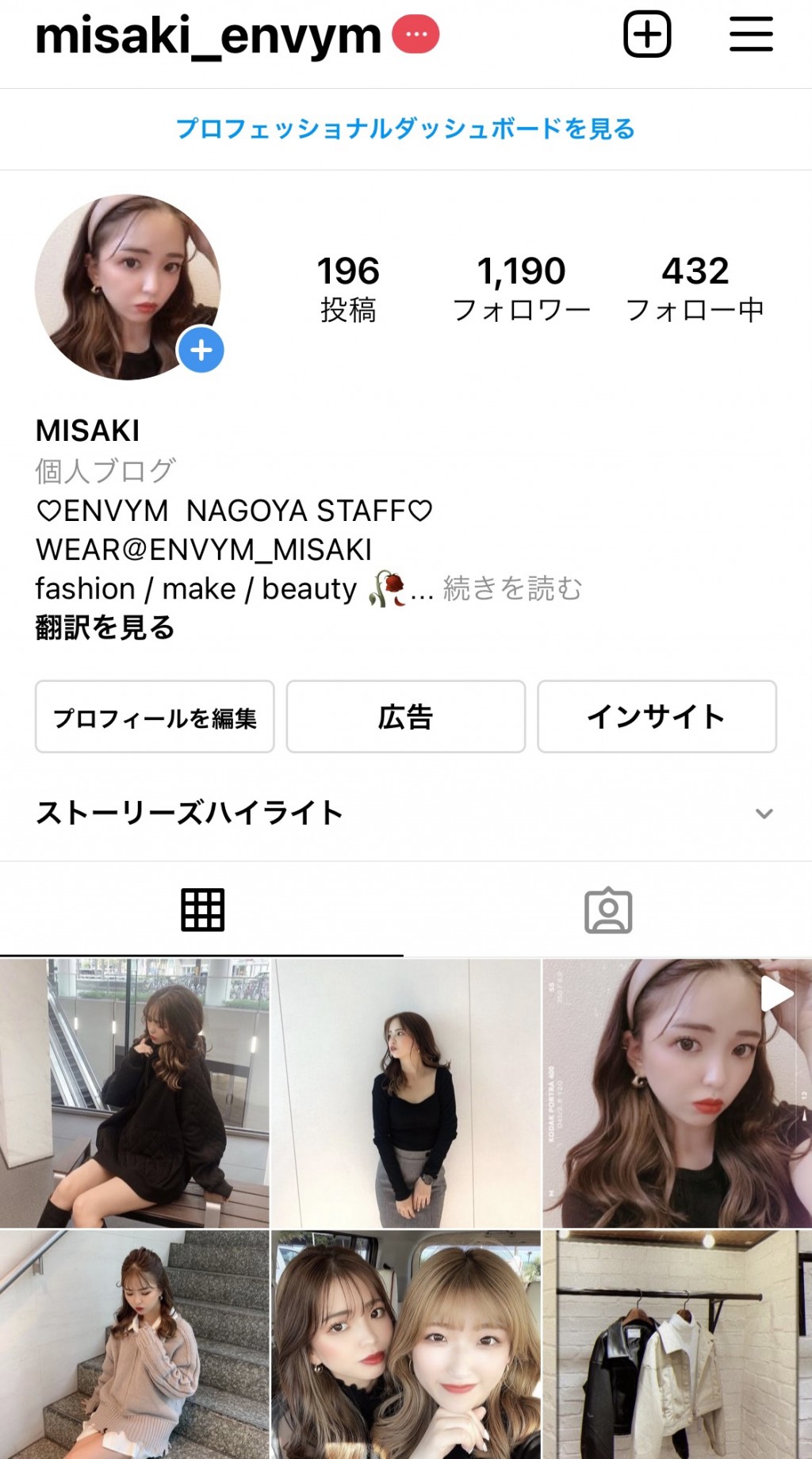Expand the ストーリーズハイライト section
Viewport: 812px width, 1459px height.
(x=763, y=814)
